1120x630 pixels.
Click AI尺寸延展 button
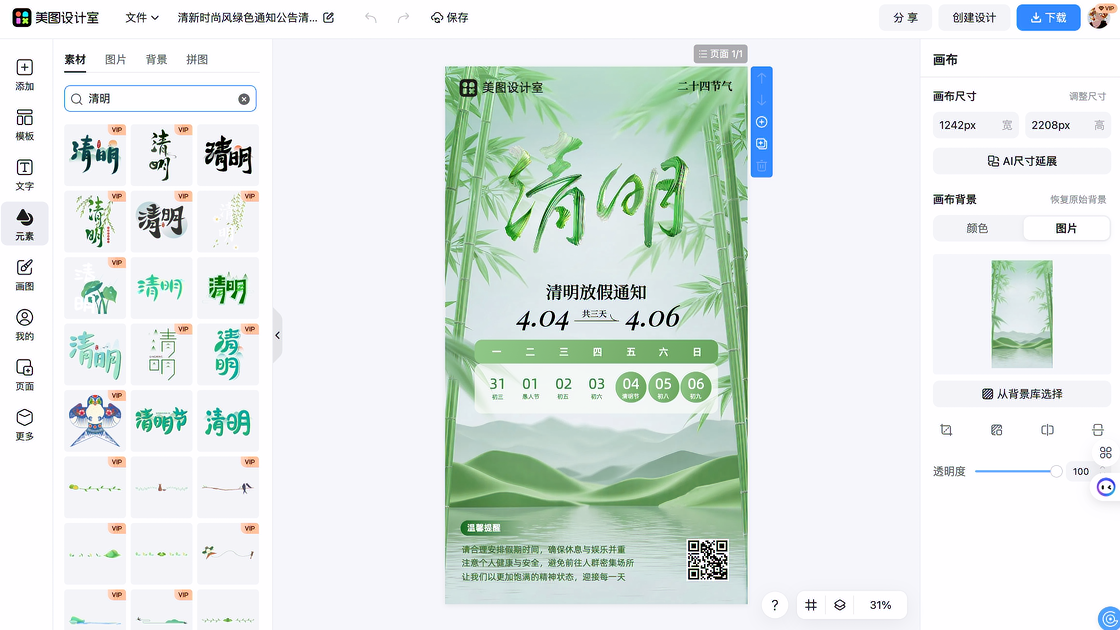[1021, 161]
